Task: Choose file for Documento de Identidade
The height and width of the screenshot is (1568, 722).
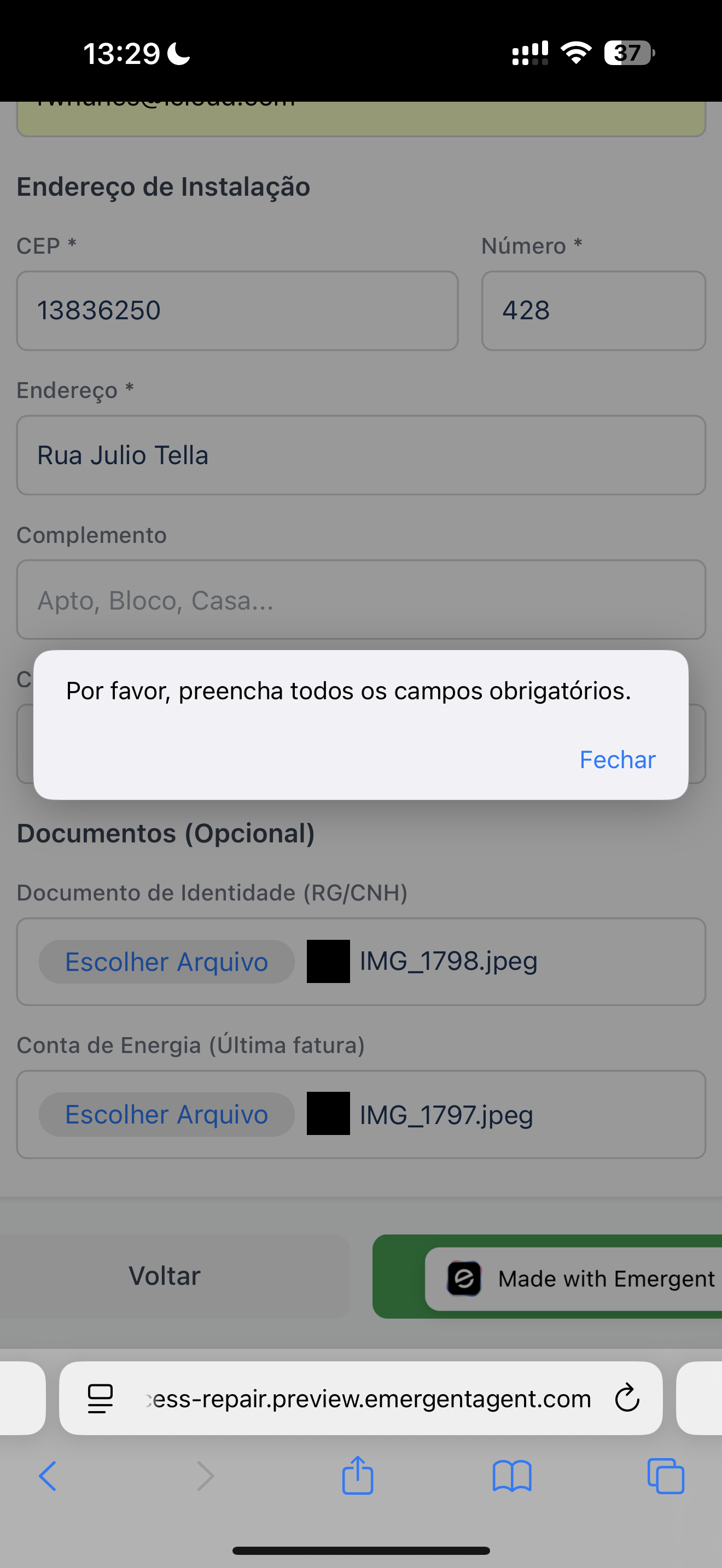Action: coord(166,962)
